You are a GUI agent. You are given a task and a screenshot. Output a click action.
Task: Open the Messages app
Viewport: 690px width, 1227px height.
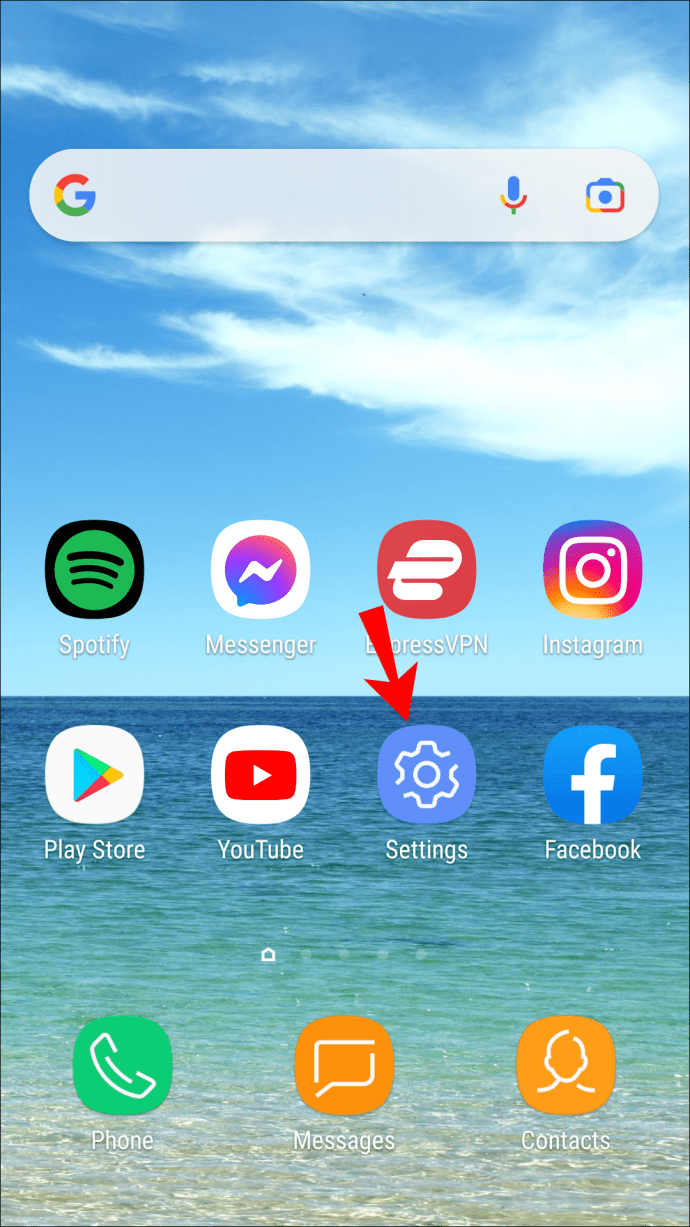(x=344, y=1064)
